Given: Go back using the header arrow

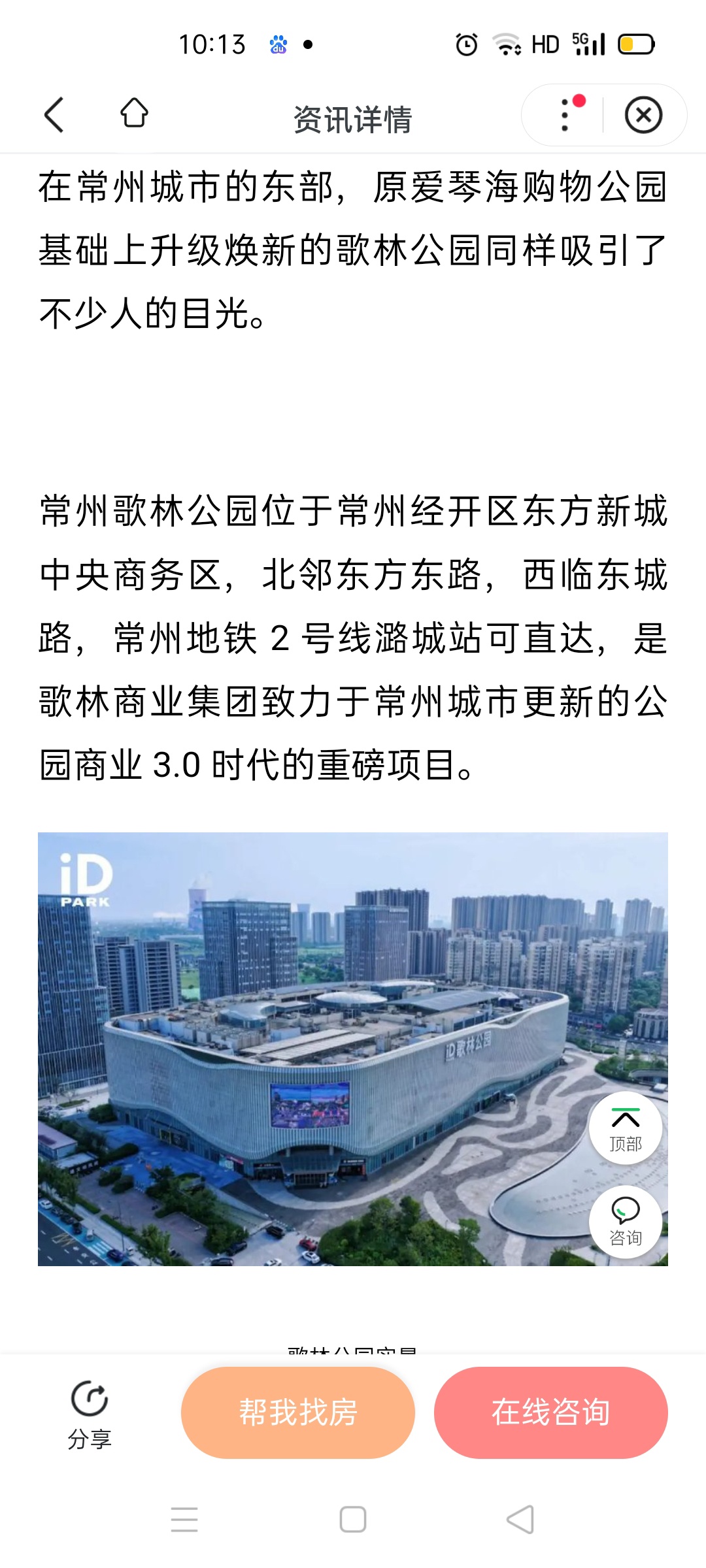Looking at the screenshot, I should click(x=54, y=115).
